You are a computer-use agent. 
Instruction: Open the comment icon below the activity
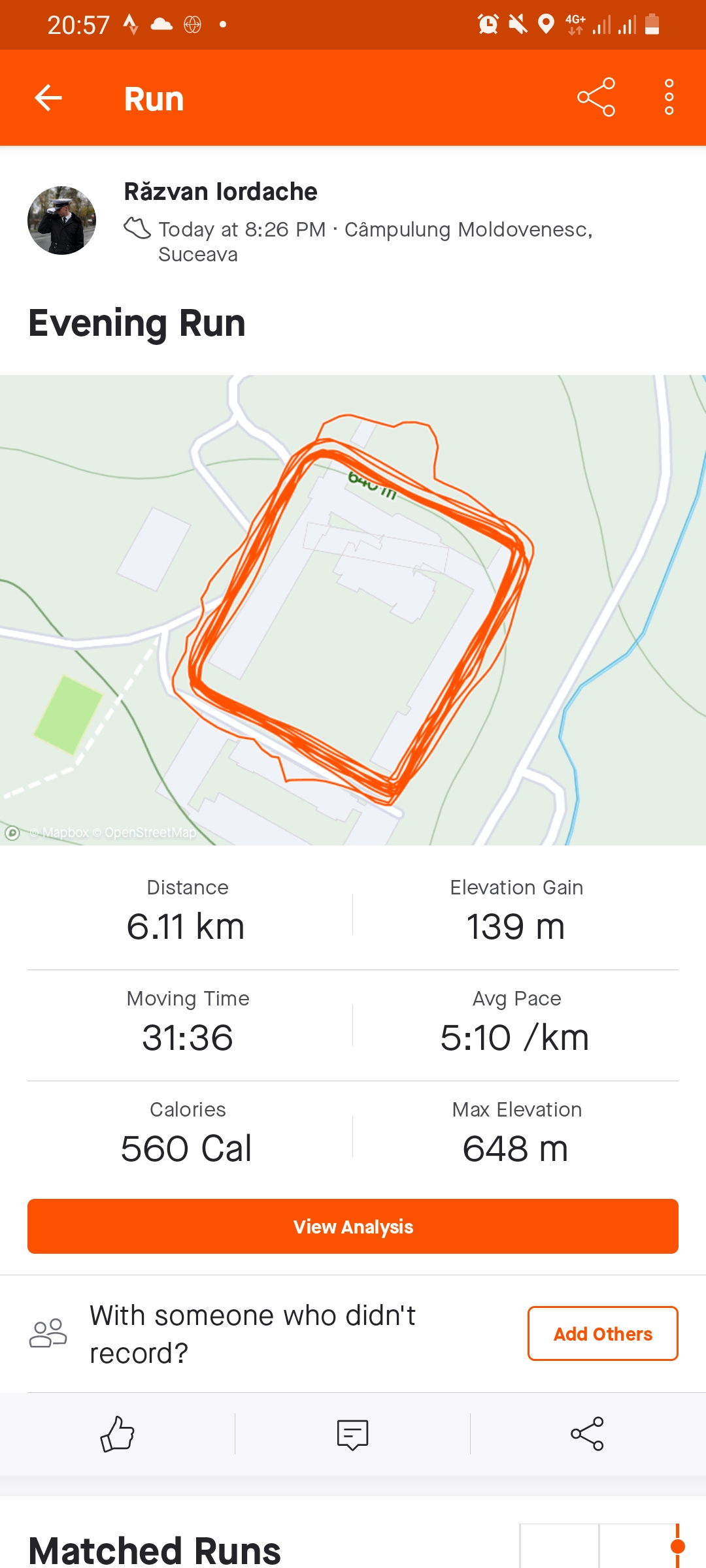click(352, 1434)
